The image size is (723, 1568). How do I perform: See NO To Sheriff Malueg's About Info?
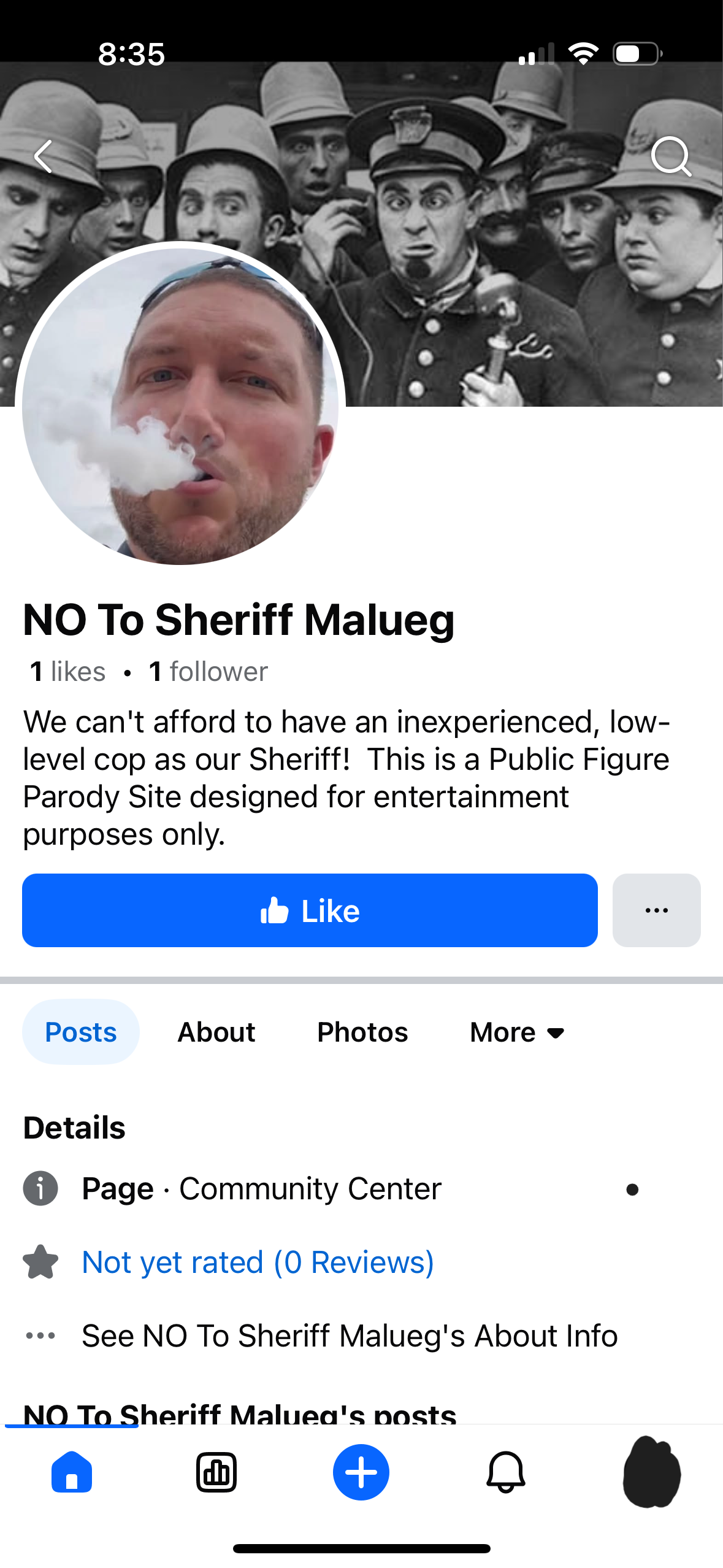coord(350,1335)
